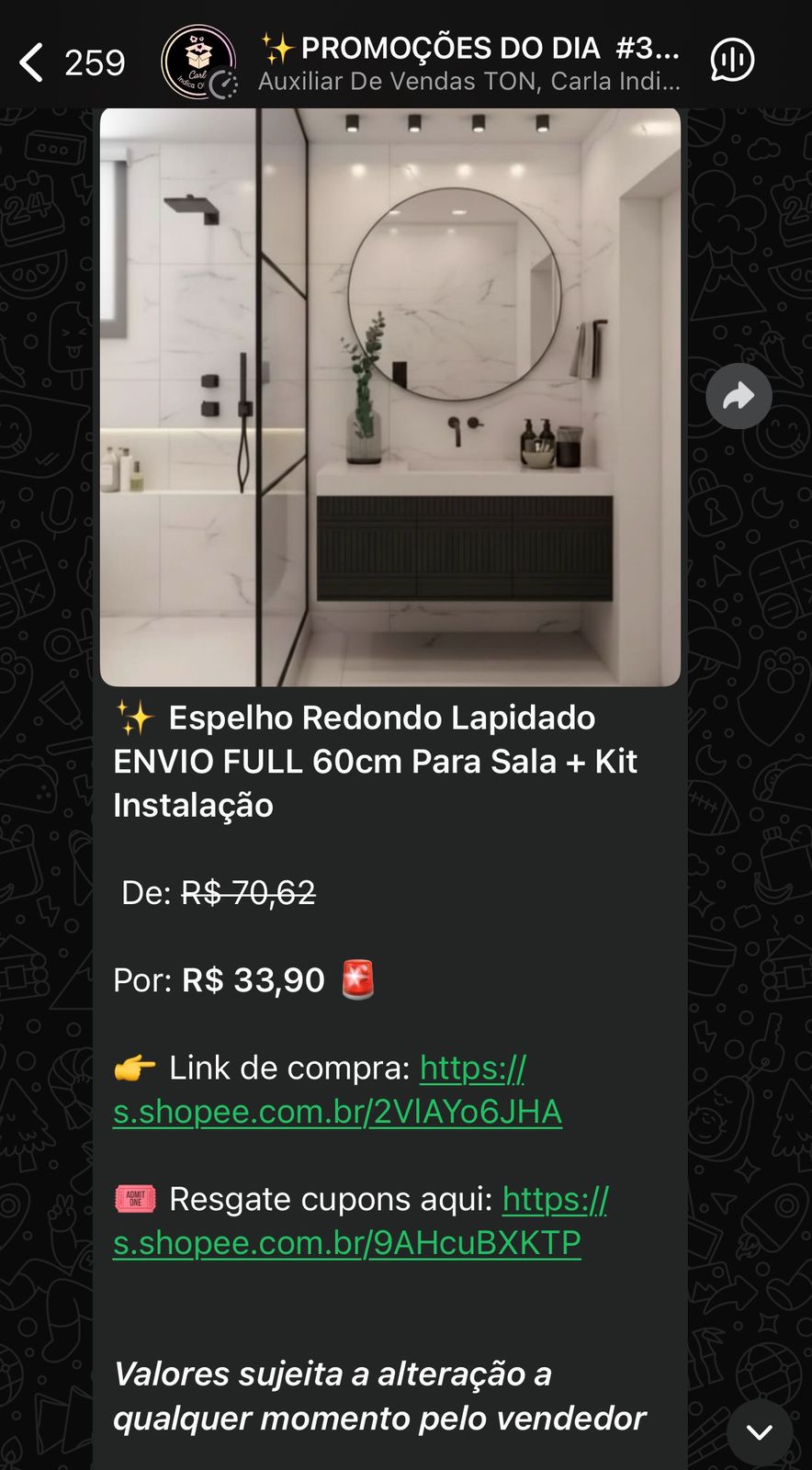Open the group name PROMOÇÕES DO DIA header
812x1470 pixels.
tap(468, 46)
